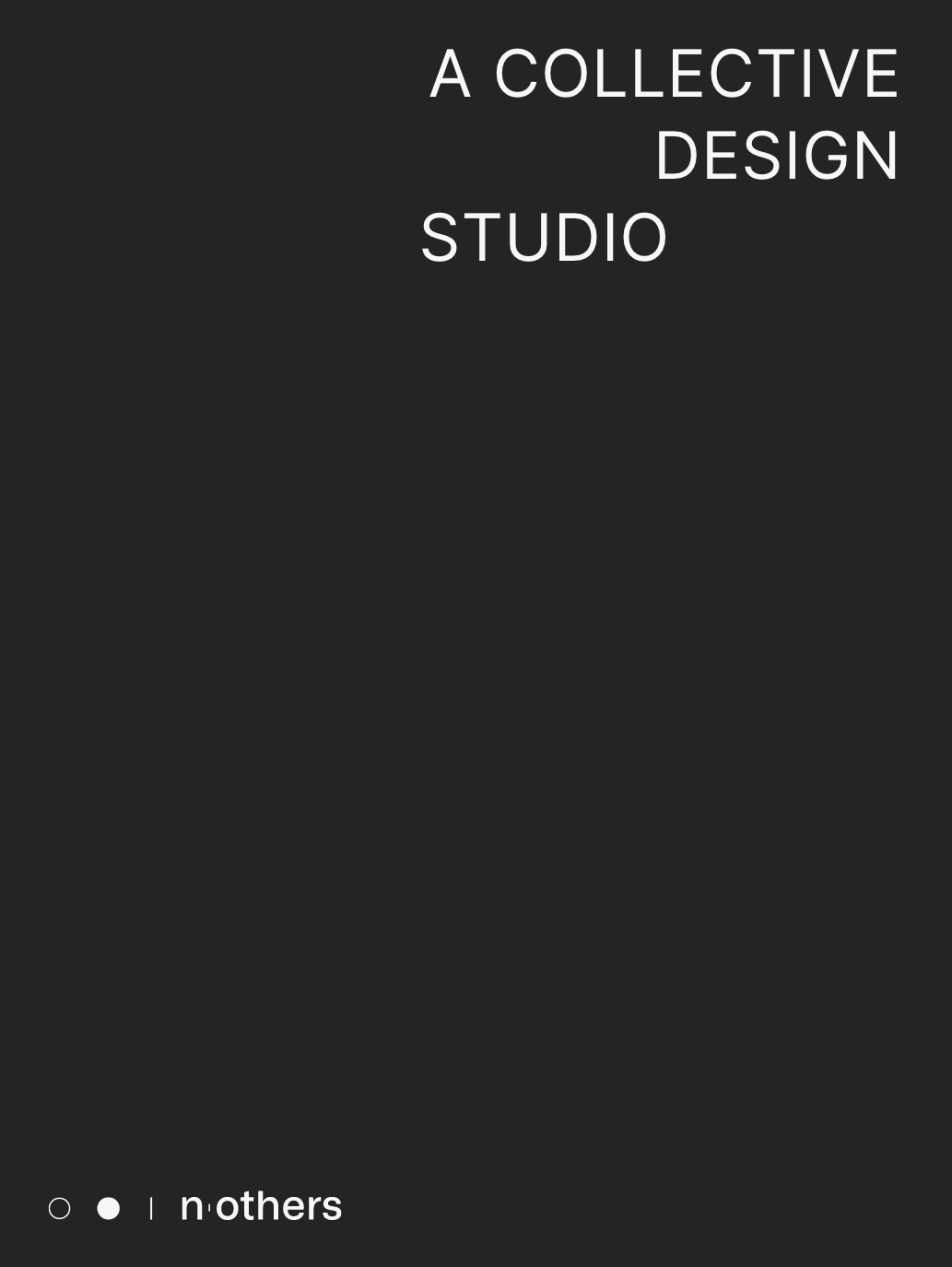Select the filled circle theme option
The height and width of the screenshot is (1267, 952).
(x=109, y=1208)
